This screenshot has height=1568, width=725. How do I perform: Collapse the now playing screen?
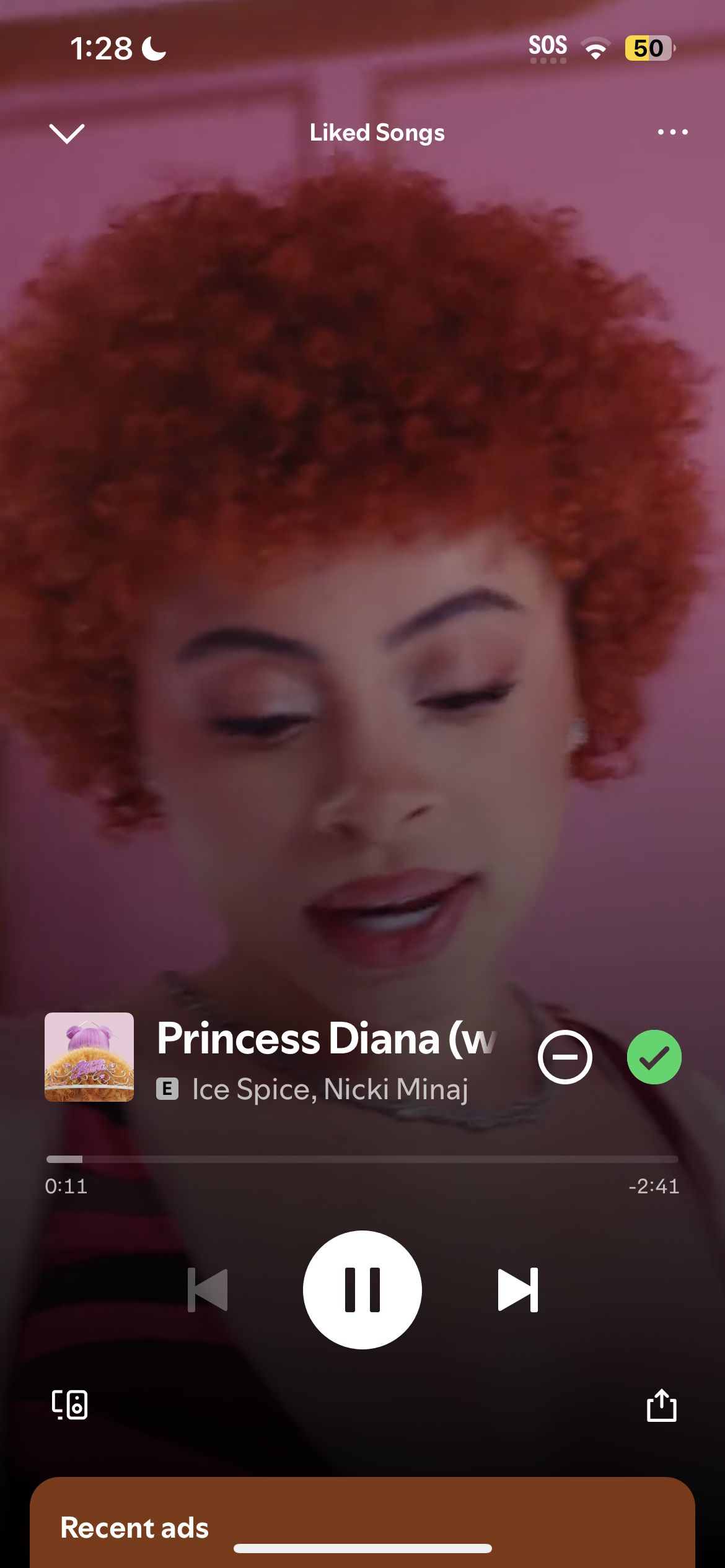(x=66, y=133)
